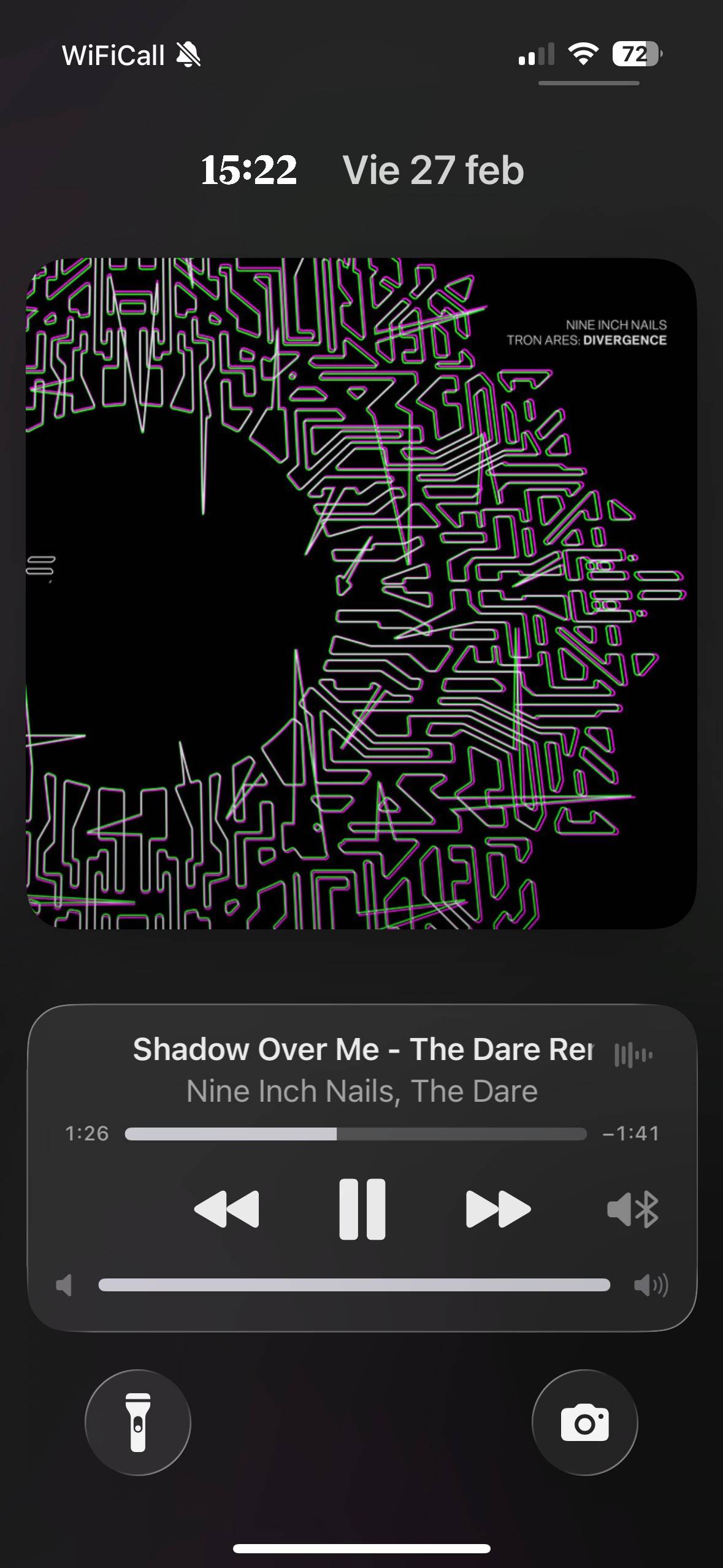Skip forward to the next track
This screenshot has height=1568, width=723.
[498, 1209]
